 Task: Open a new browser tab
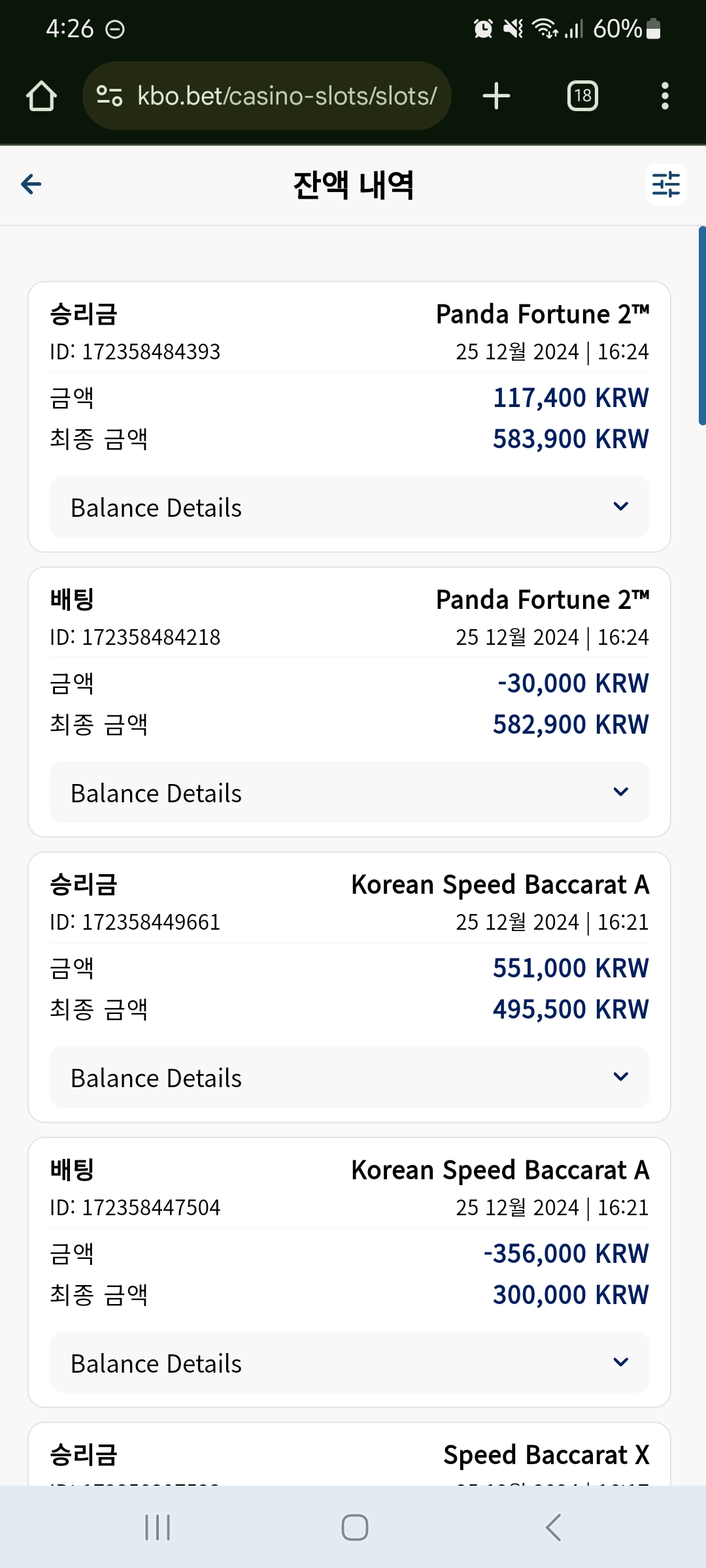pos(496,96)
